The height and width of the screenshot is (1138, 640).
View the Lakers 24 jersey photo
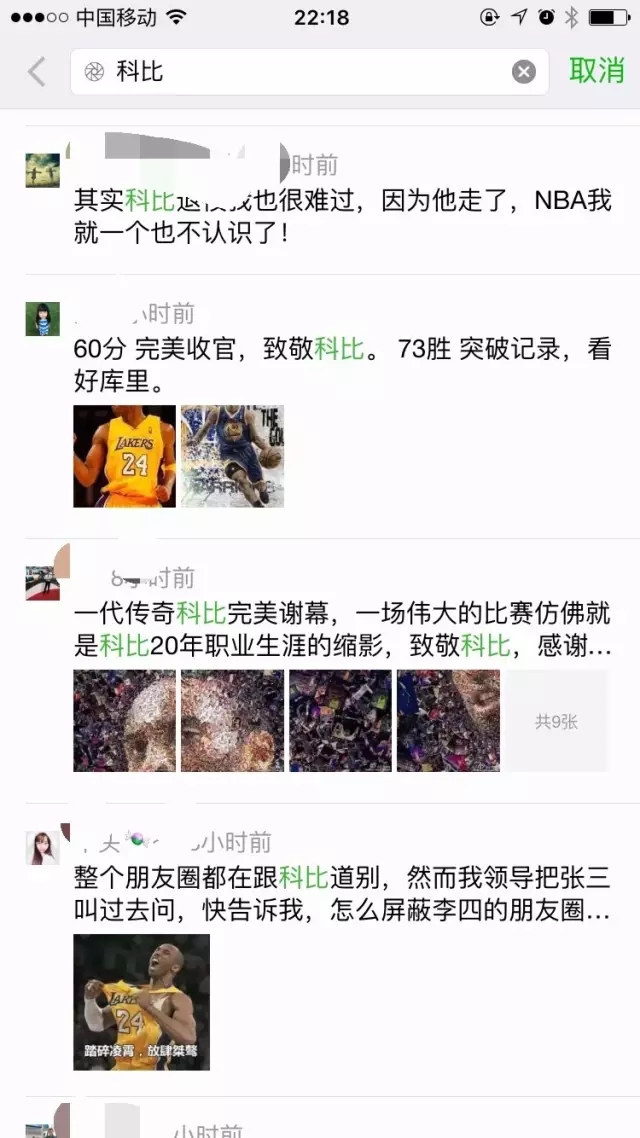[124, 456]
